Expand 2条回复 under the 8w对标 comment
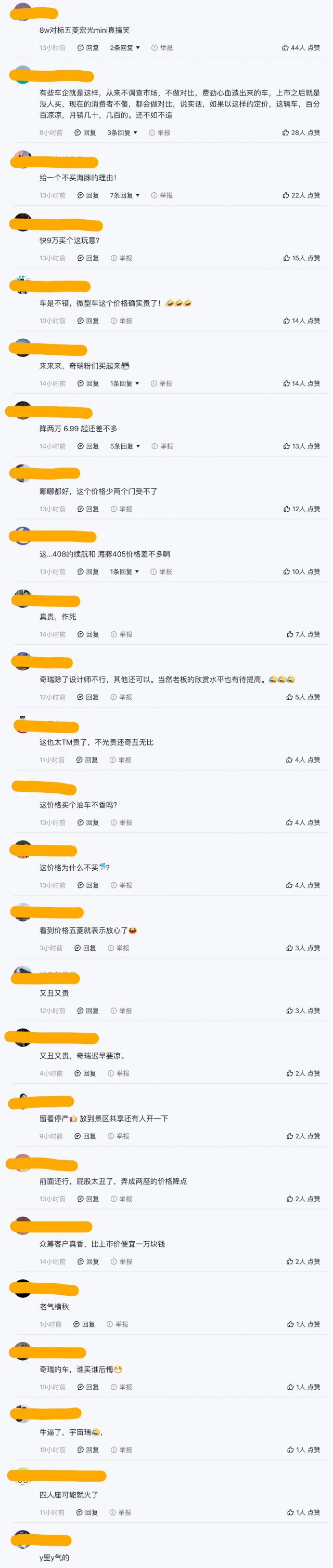333x1568 pixels. point(124,47)
